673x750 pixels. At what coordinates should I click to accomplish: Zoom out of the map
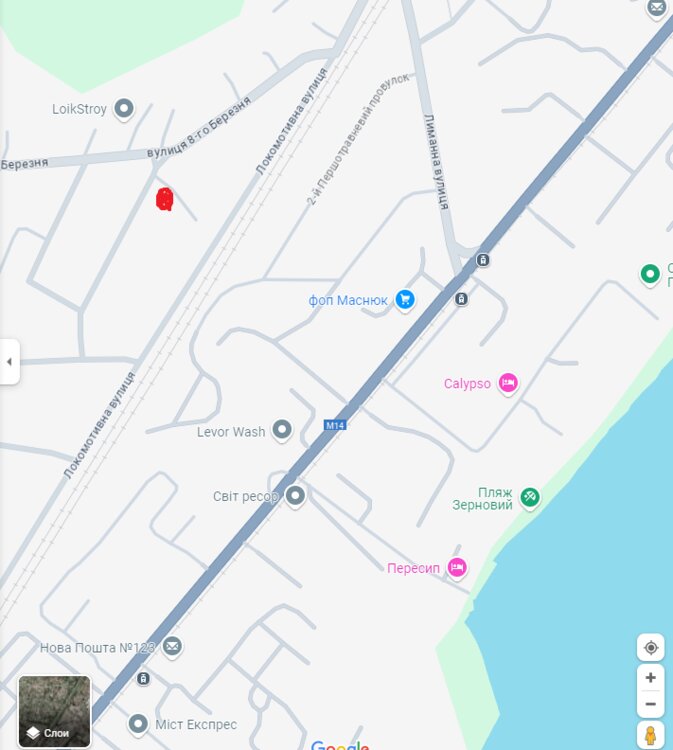[650, 704]
